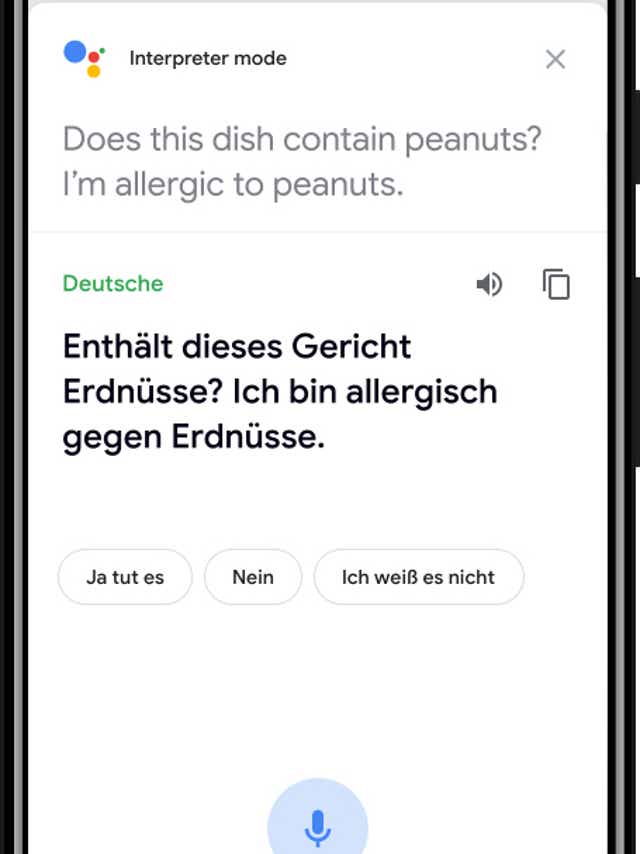640x854 pixels.
Task: Activate the microphone to speak
Action: (318, 825)
